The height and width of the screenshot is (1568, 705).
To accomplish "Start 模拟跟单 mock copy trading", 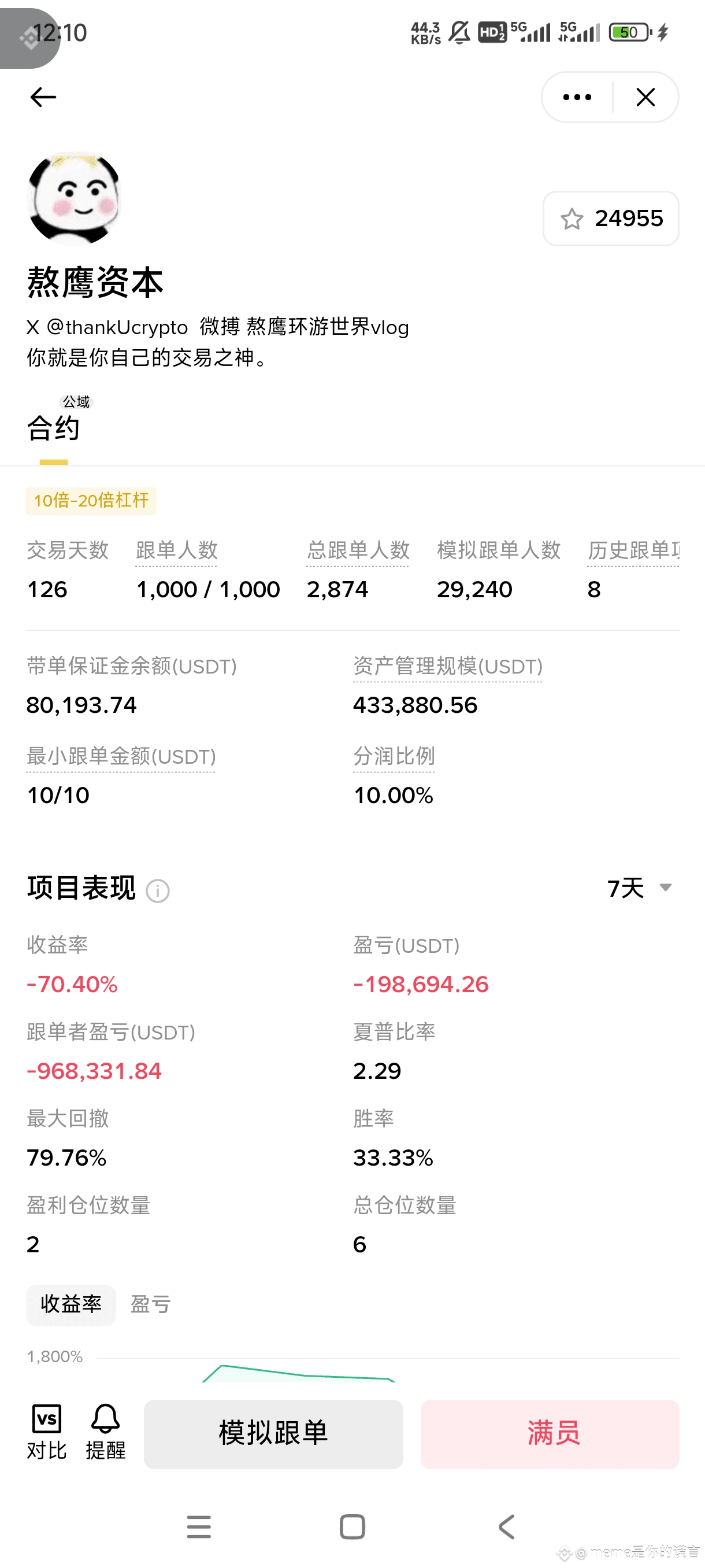I will [273, 1433].
